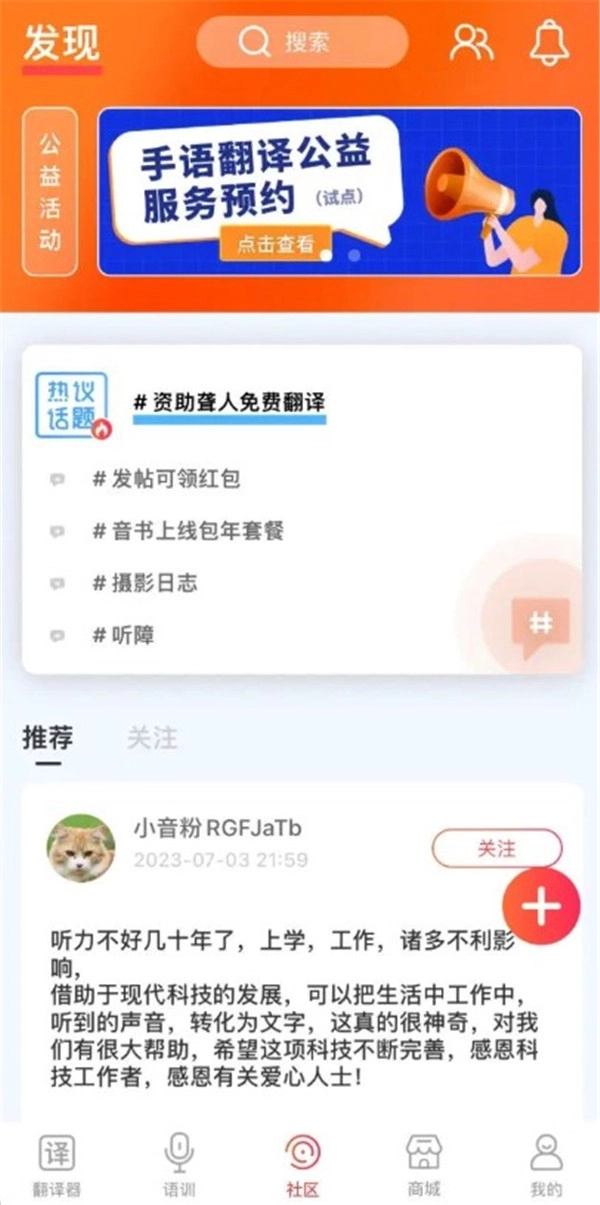600x1205 pixels.
Task: Open the 公益活动 side button
Action: point(50,192)
